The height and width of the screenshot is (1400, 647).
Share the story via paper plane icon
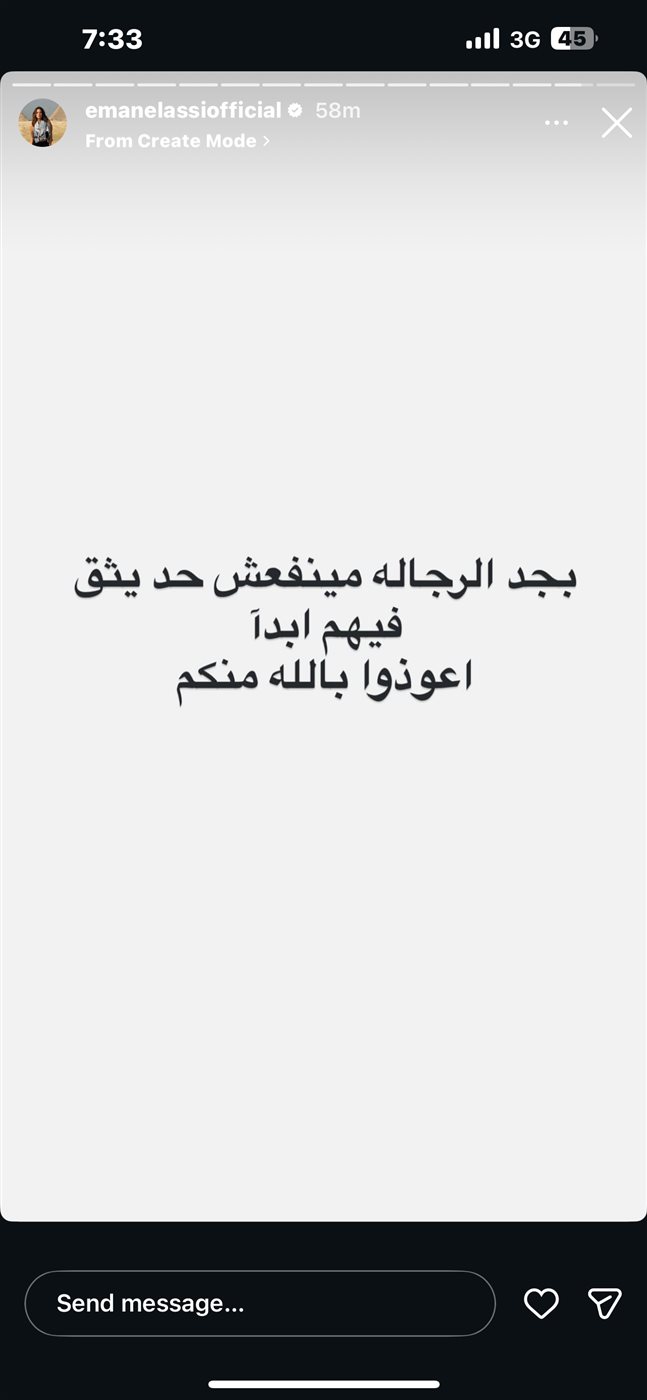[x=605, y=1303]
